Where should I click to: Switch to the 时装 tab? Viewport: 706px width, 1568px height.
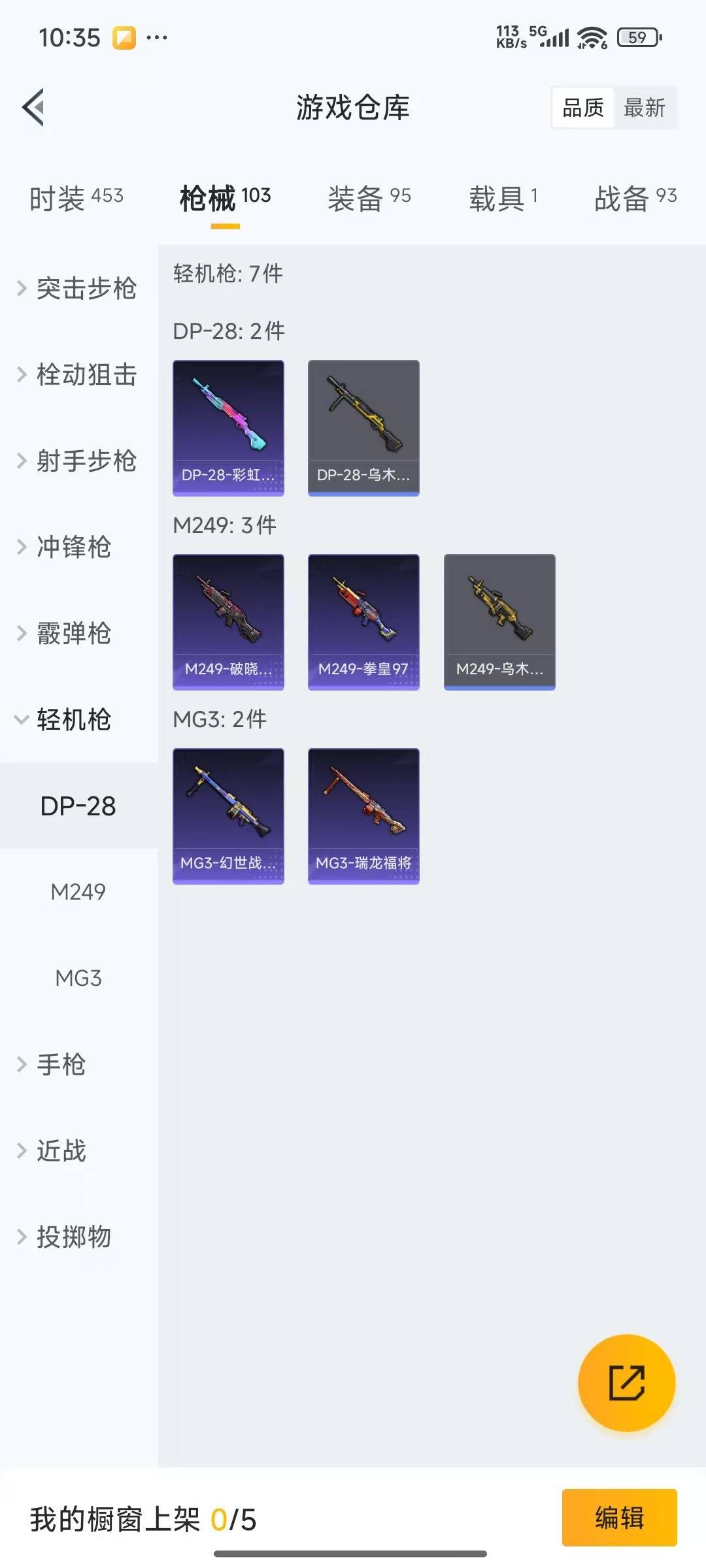tap(76, 198)
